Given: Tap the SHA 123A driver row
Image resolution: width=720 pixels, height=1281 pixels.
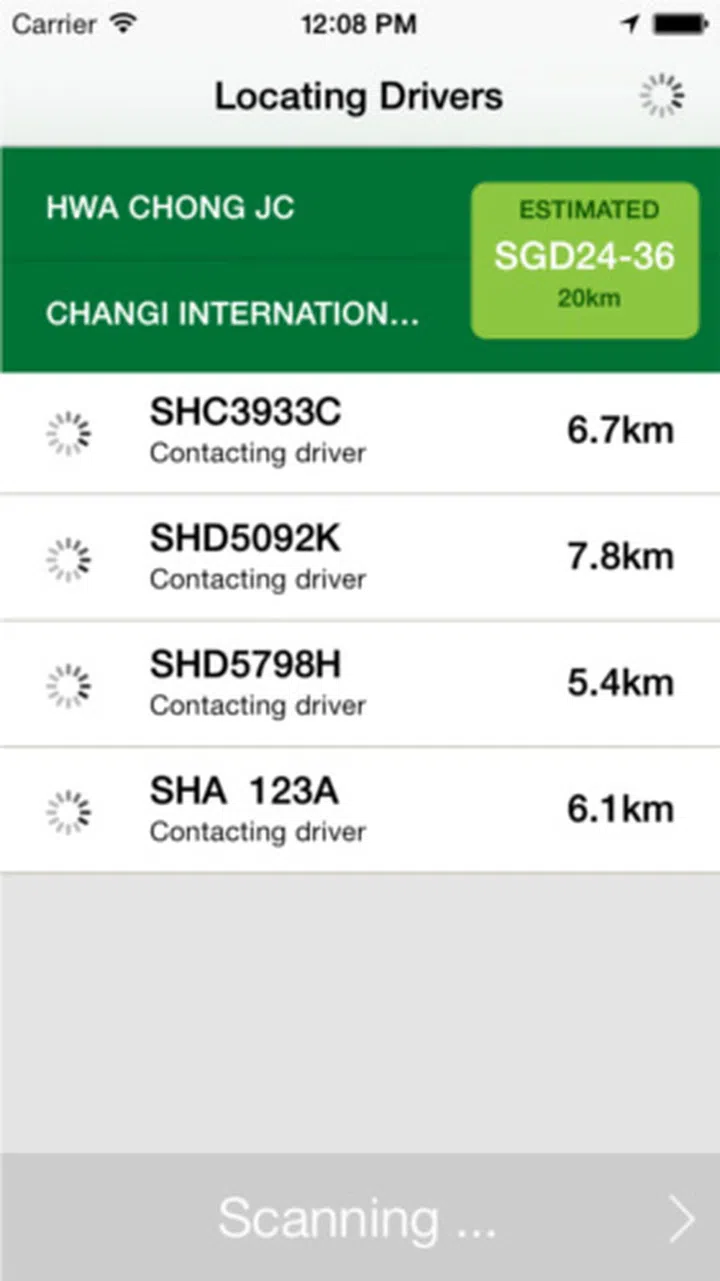Looking at the screenshot, I should 360,810.
